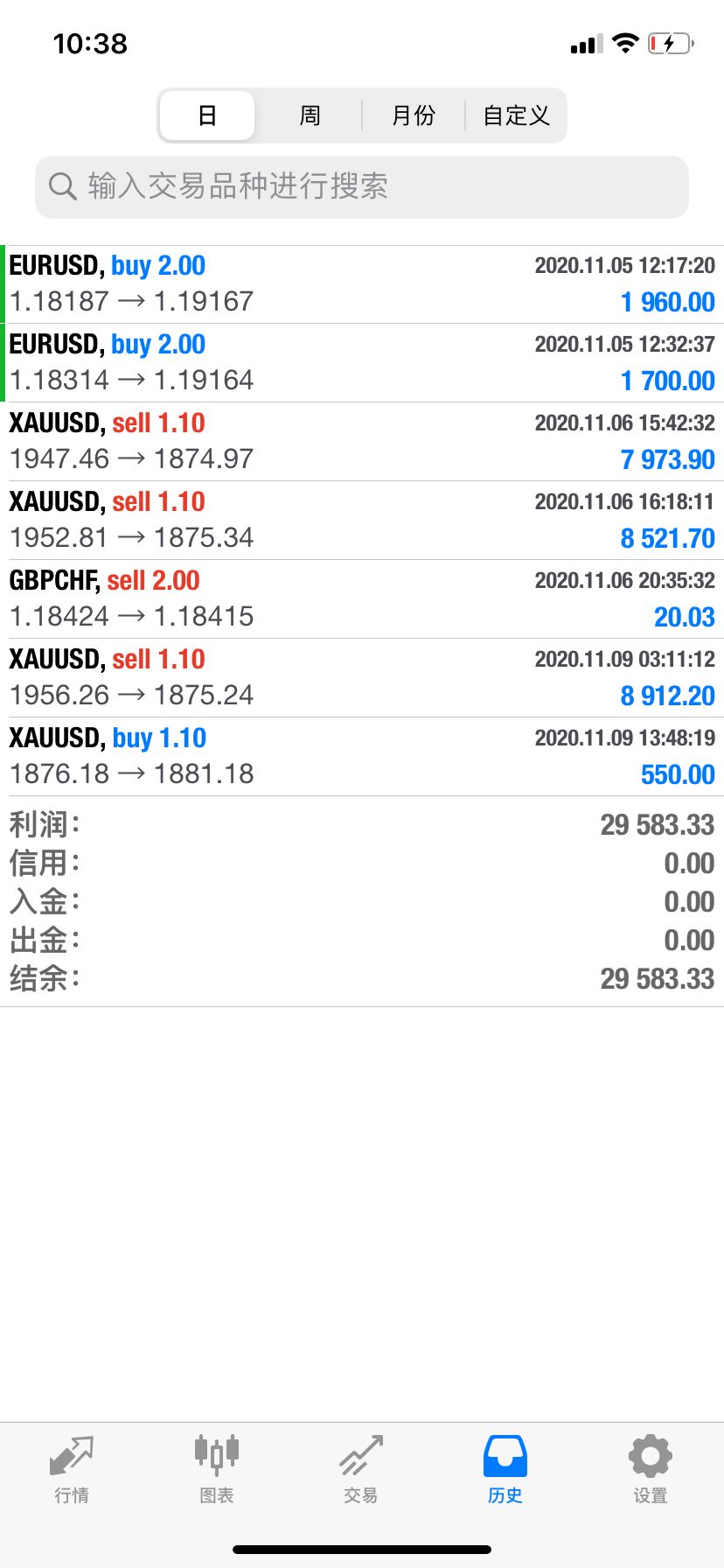Switch to the 交易 trade tab
724x1568 pixels.
click(x=361, y=1470)
